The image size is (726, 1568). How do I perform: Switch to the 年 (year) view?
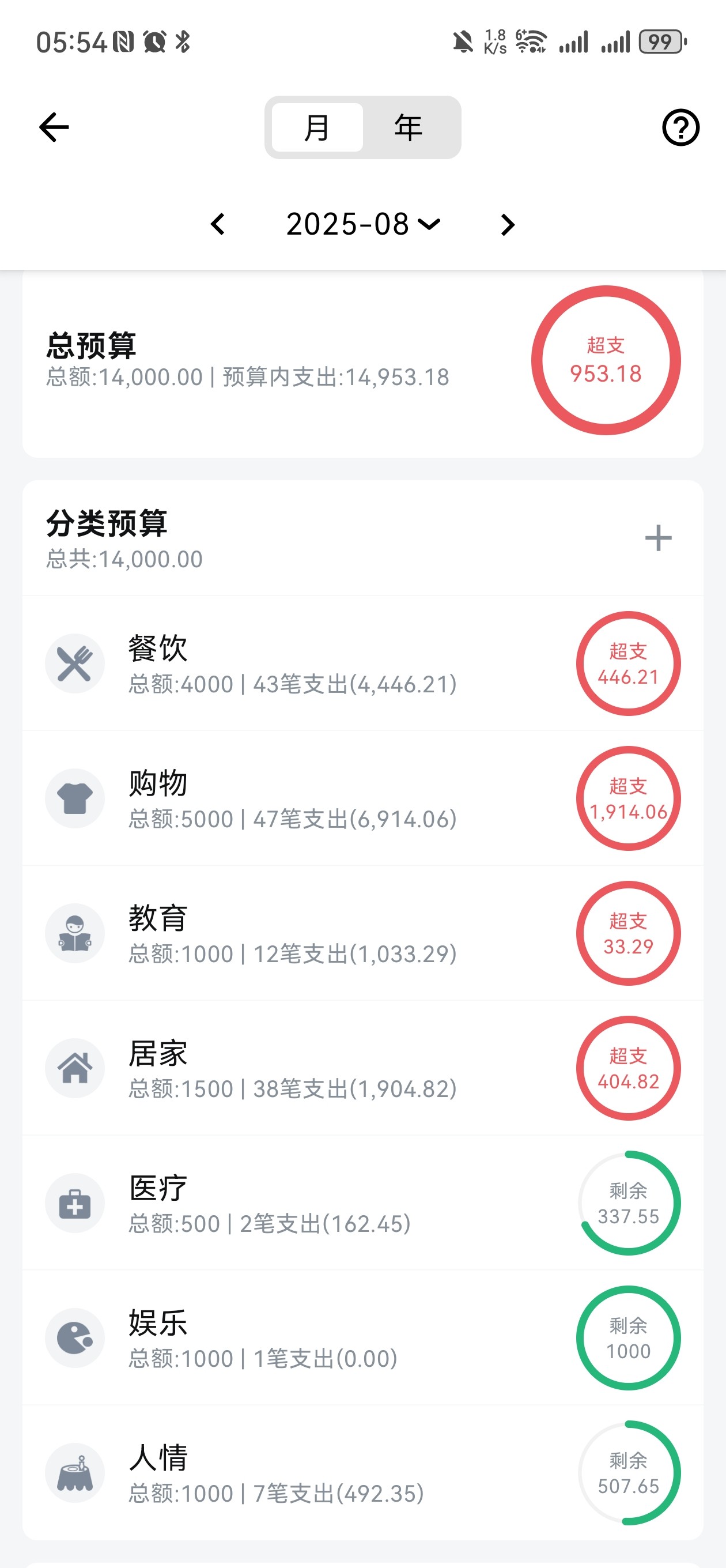(409, 127)
